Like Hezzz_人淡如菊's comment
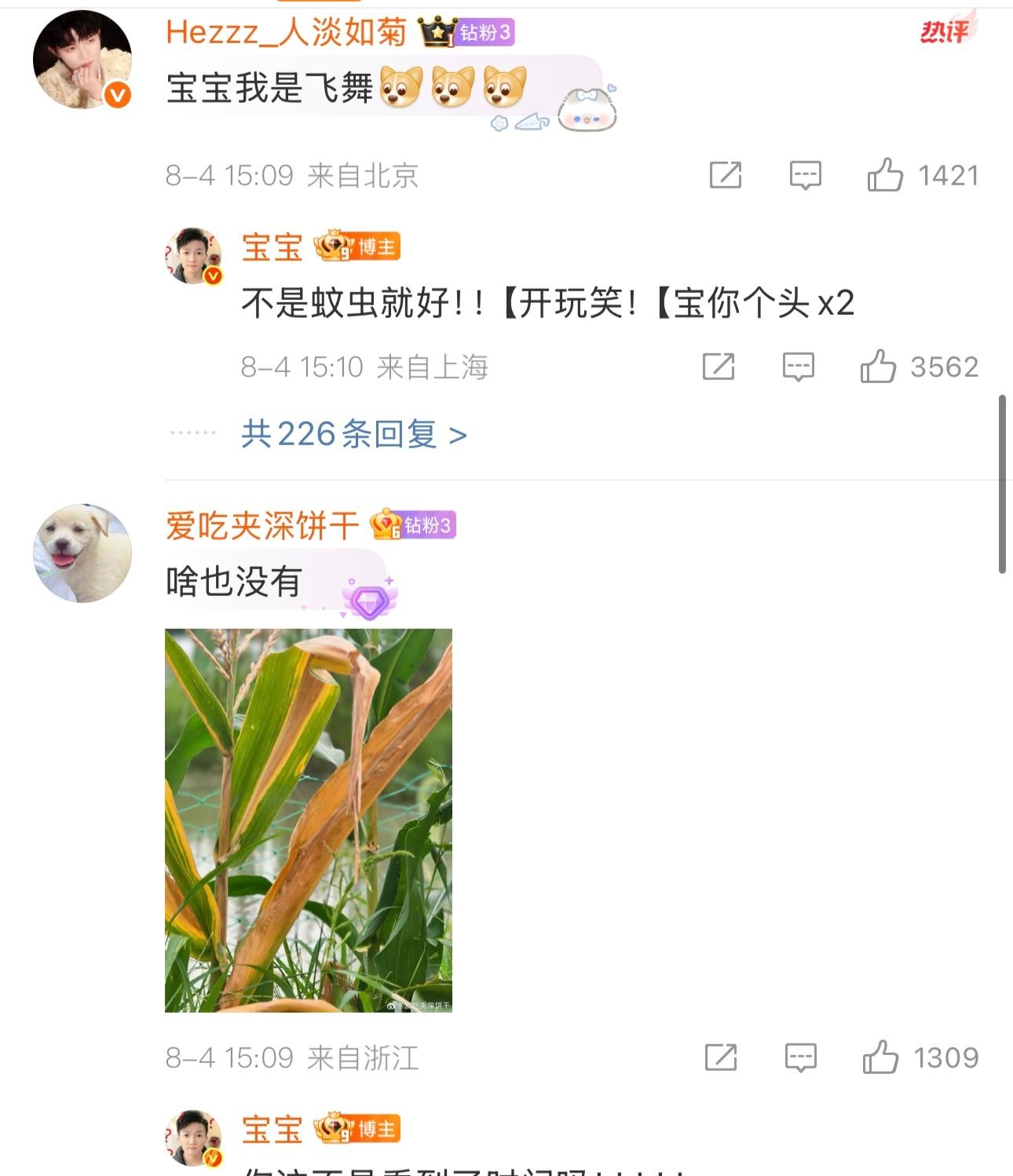This screenshot has height=1176, width=1013. click(x=885, y=175)
